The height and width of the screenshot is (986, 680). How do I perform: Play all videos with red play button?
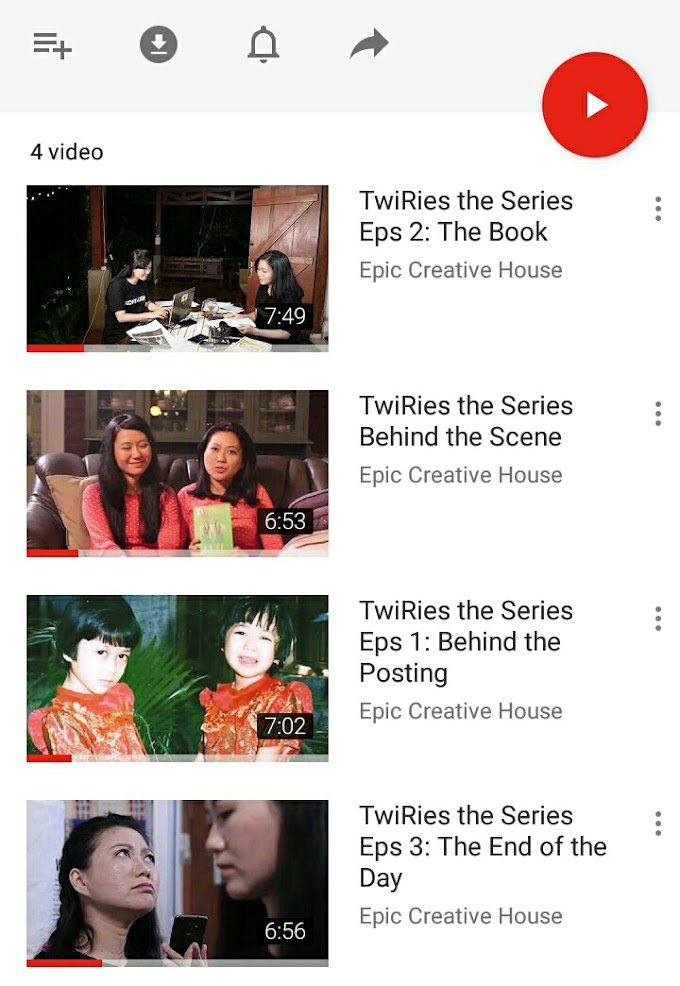(x=594, y=105)
